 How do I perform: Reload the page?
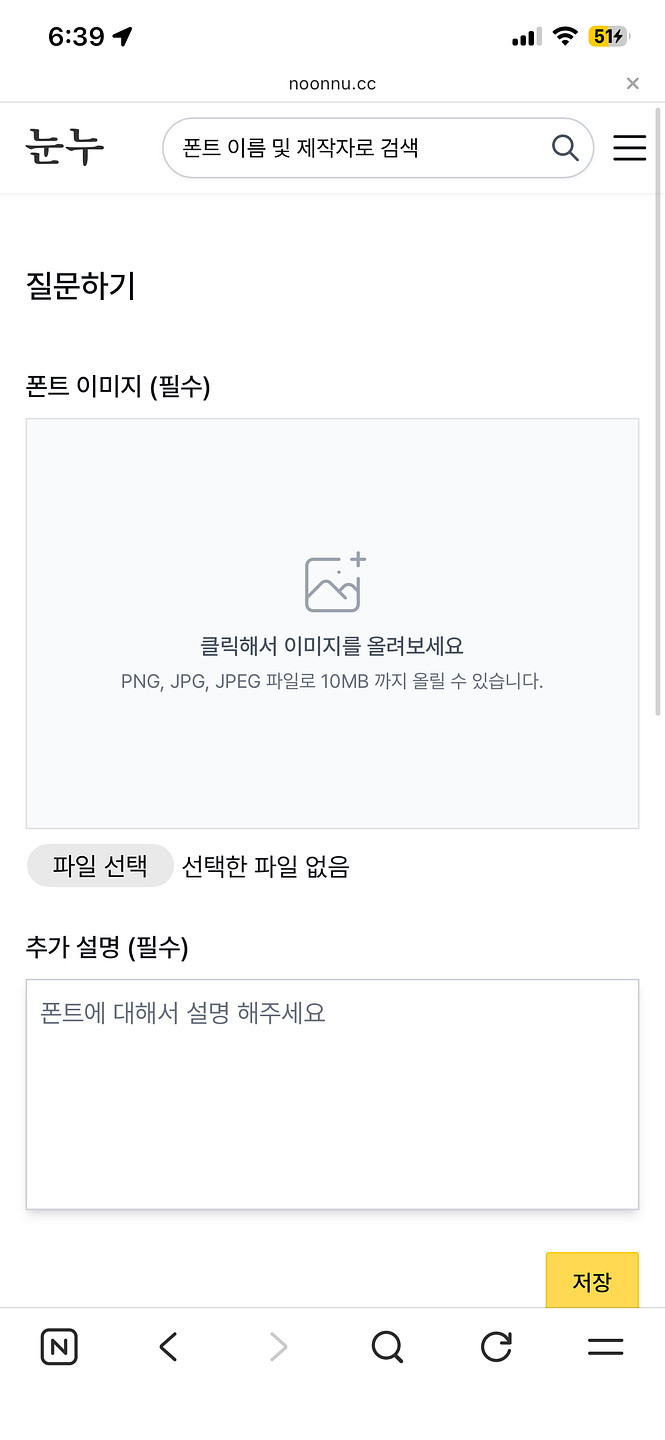[496, 1347]
